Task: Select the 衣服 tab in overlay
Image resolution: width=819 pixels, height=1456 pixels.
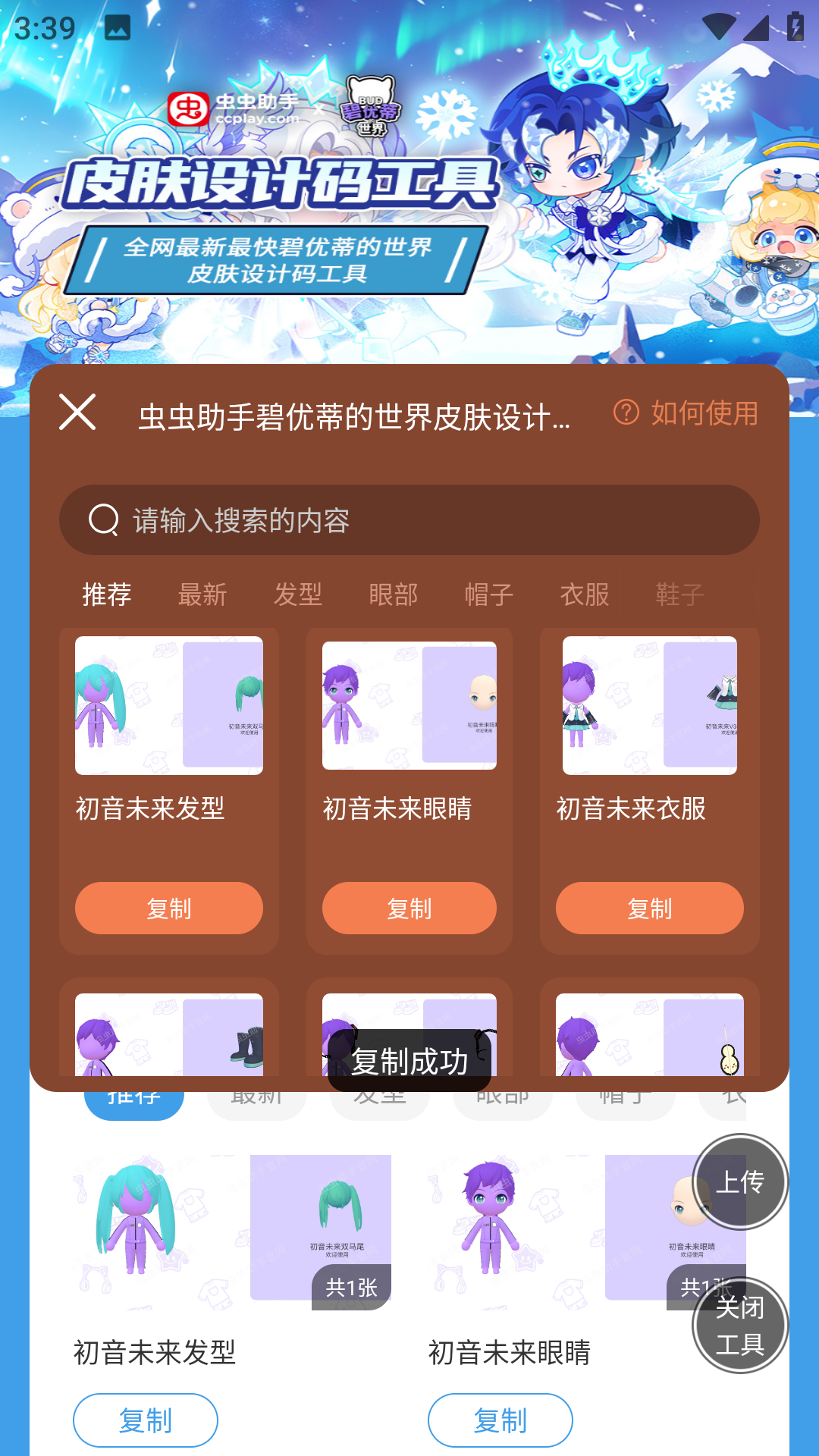Action: tap(585, 595)
